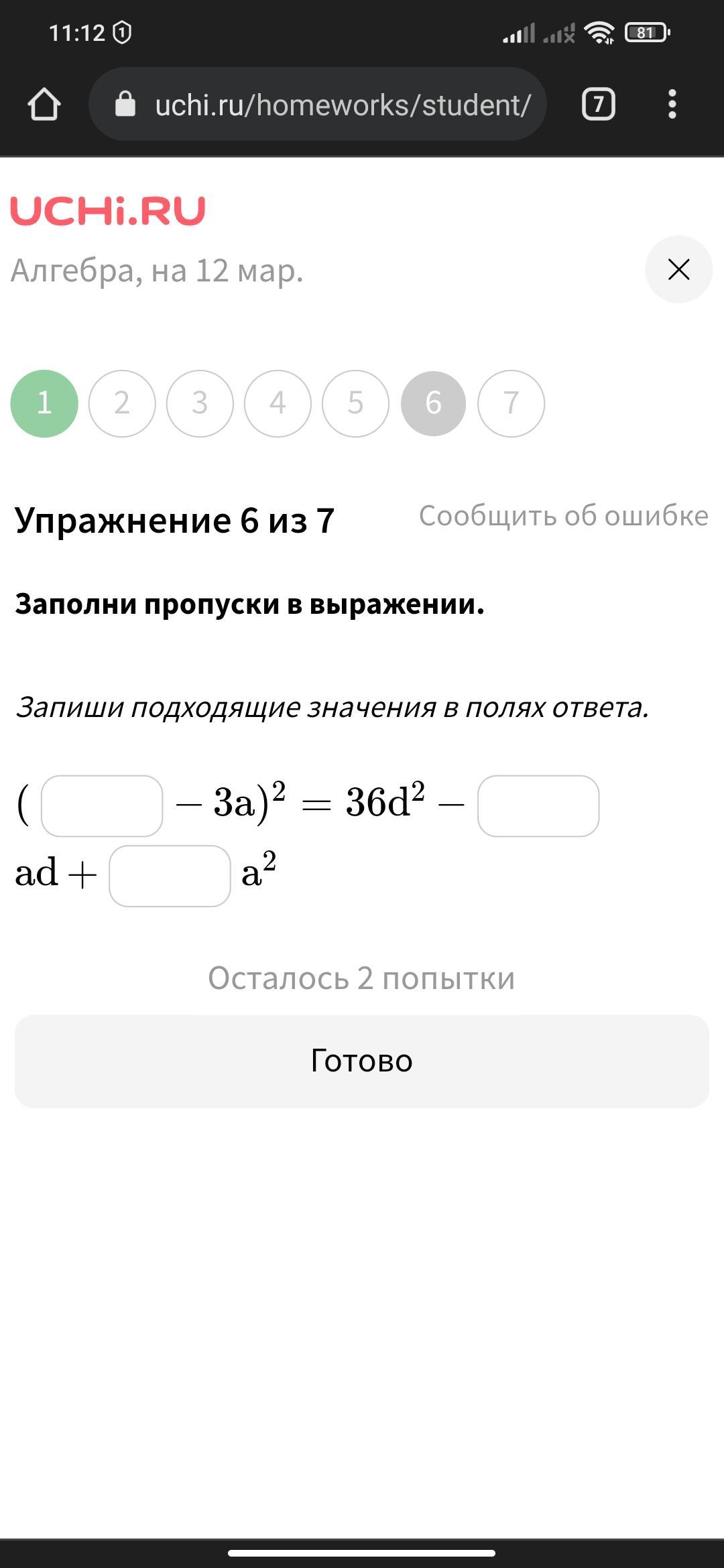Go to exercise 4
724x1568 pixels.
278,403
